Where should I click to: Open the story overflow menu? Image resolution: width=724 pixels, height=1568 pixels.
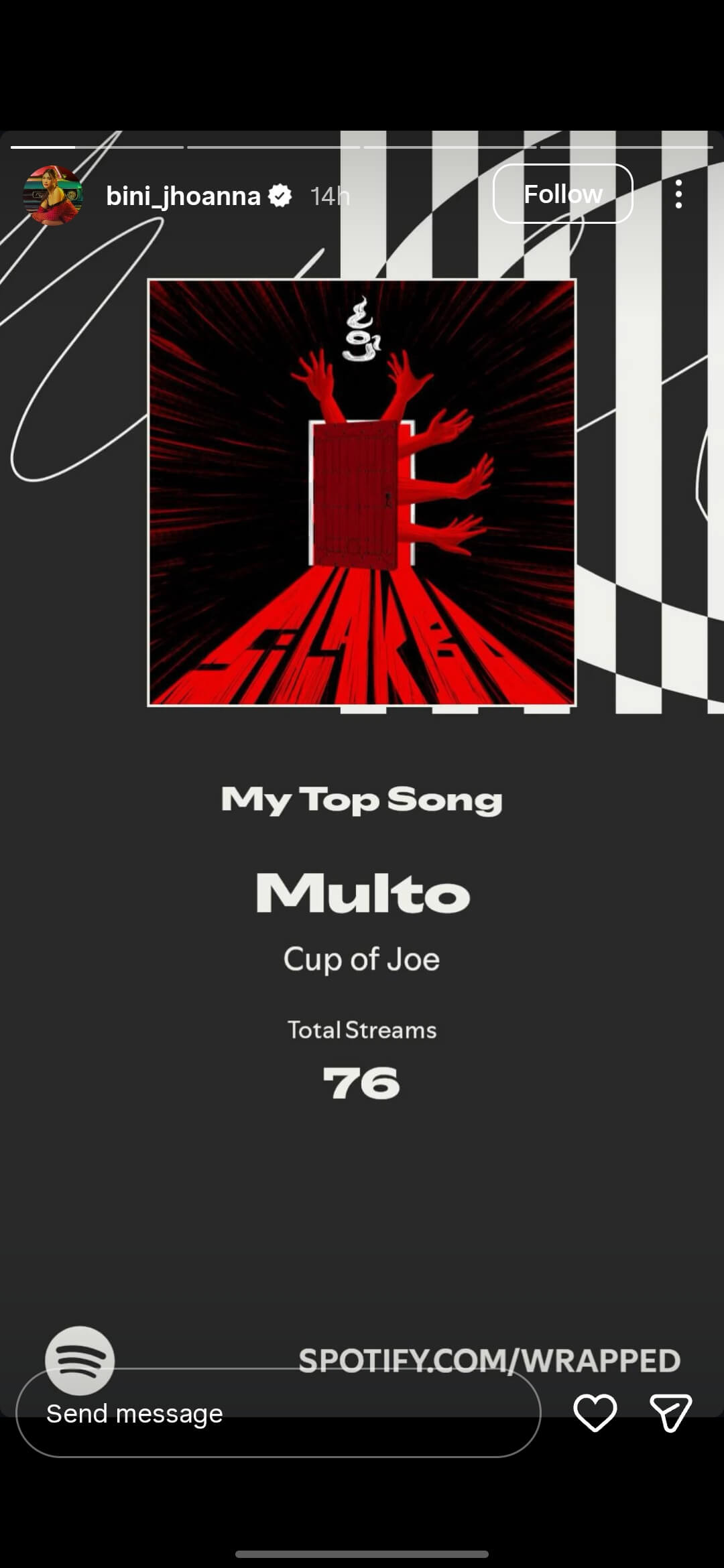point(678,194)
